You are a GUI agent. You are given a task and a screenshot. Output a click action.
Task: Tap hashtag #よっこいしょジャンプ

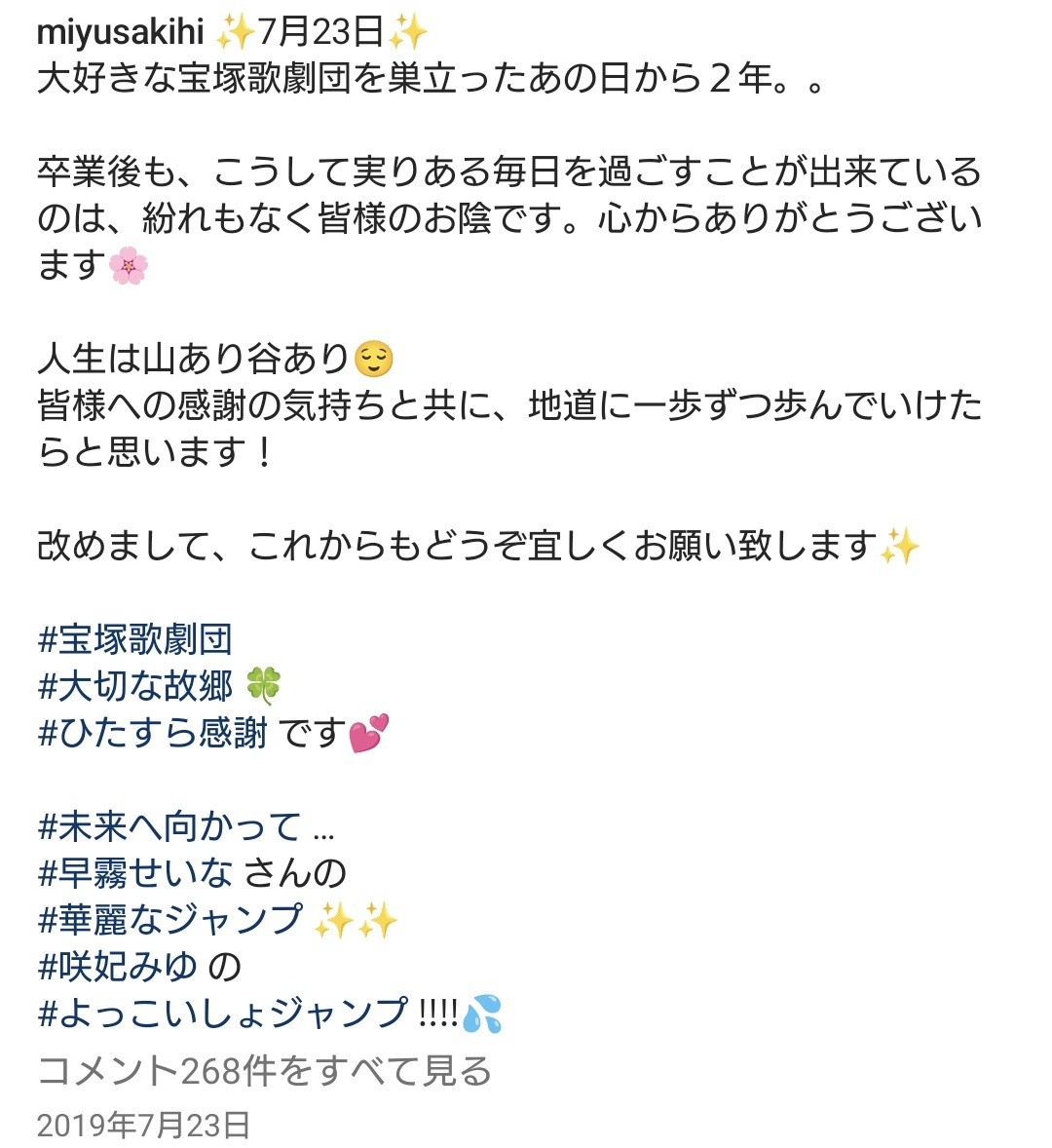222,1014
